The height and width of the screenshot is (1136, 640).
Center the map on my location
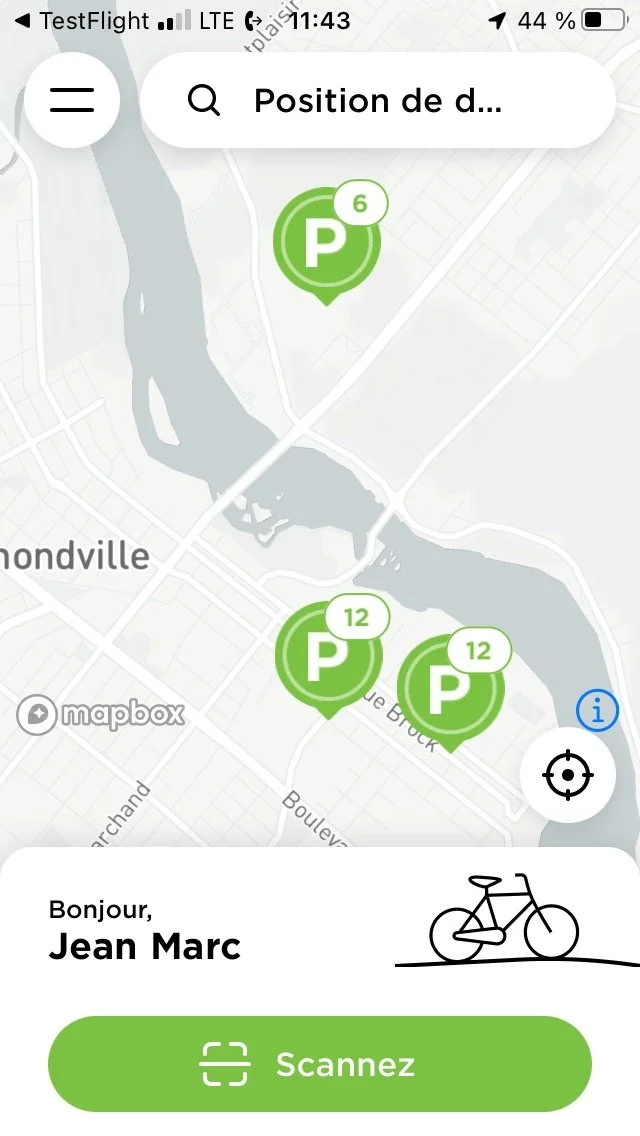568,774
